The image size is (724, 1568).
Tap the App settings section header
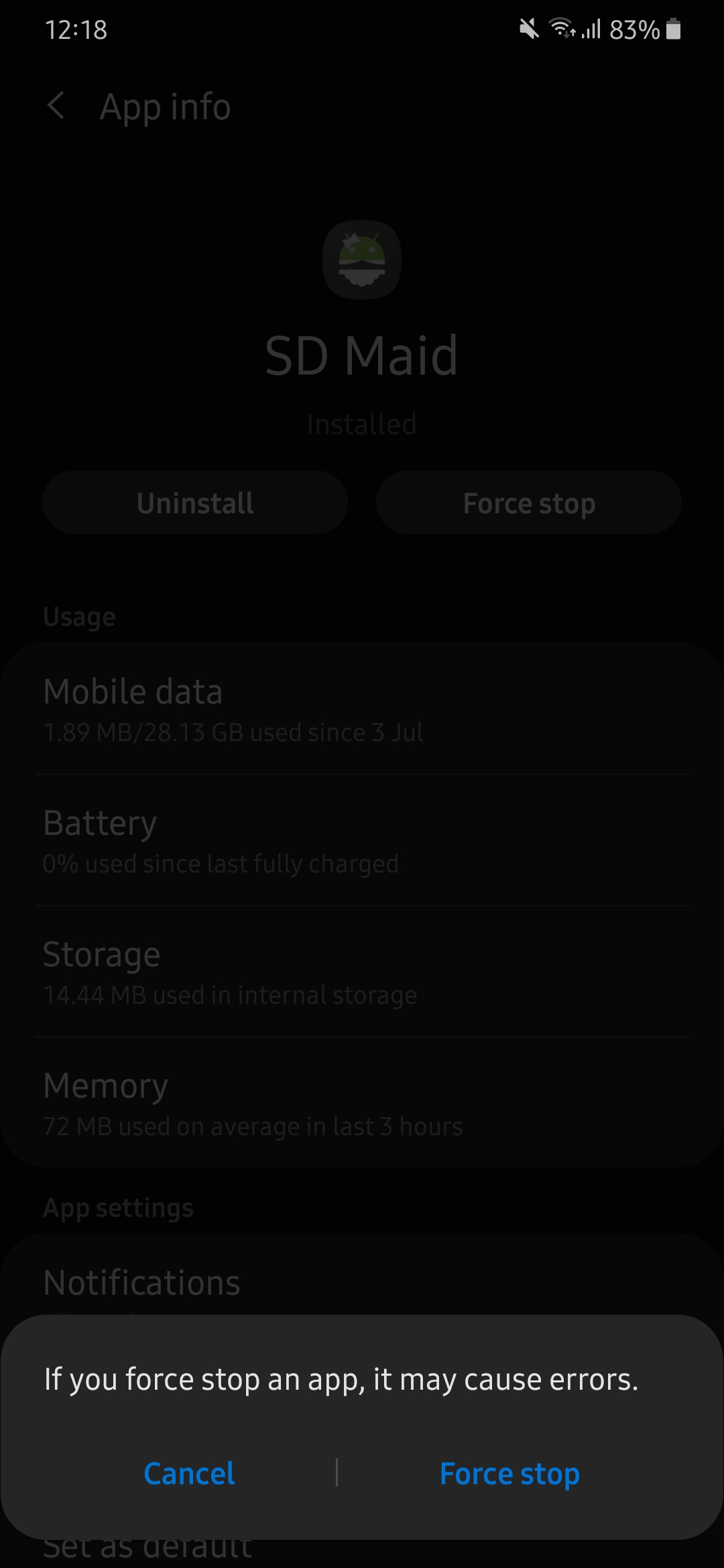click(x=118, y=1207)
